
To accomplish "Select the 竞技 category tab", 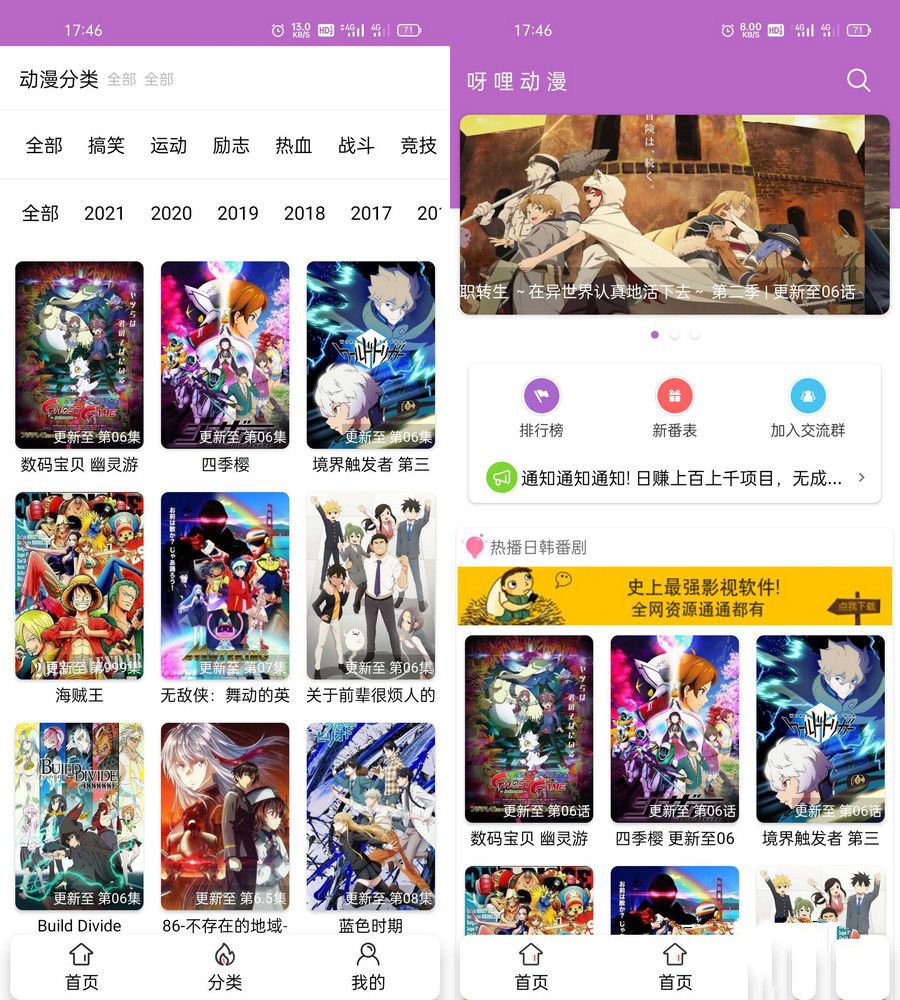I will (x=417, y=146).
